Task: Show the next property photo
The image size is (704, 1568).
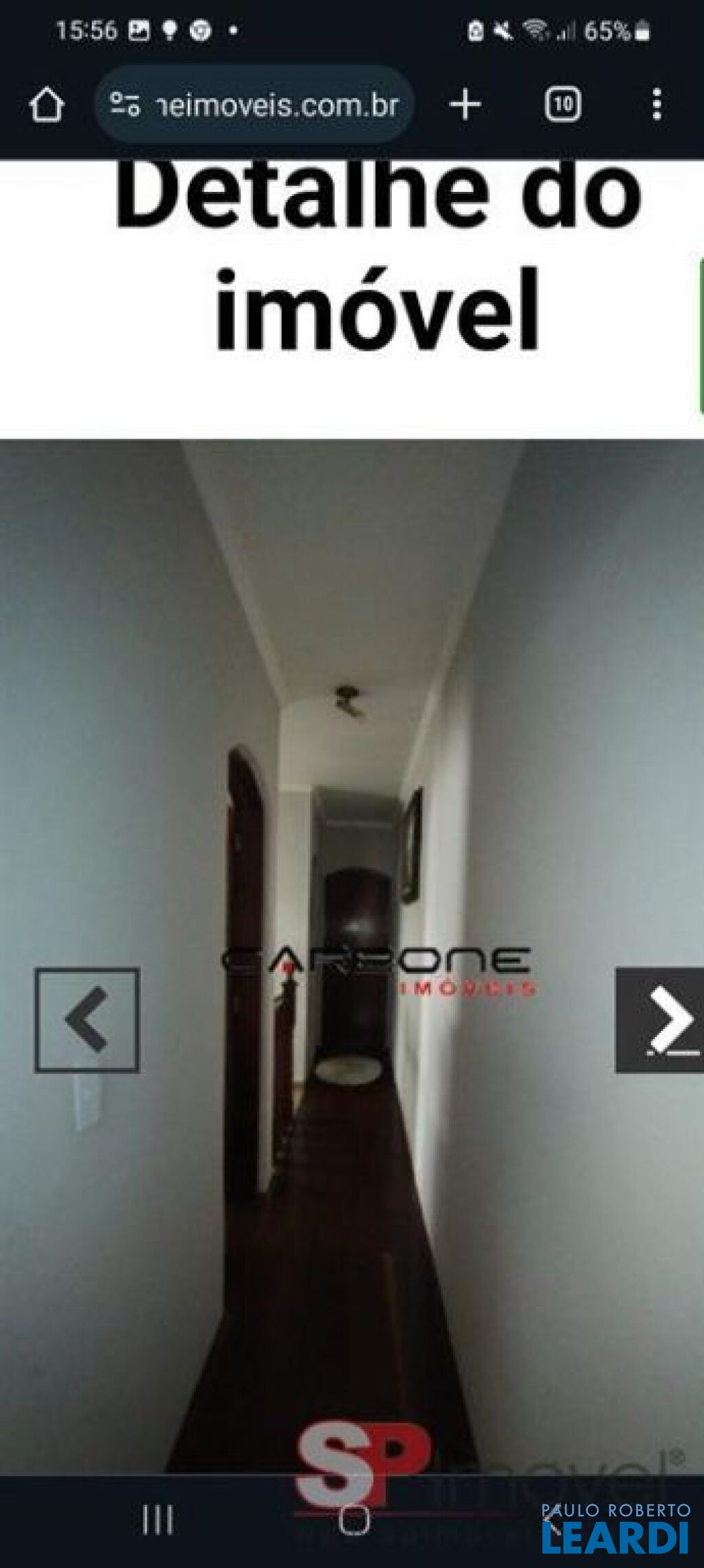Action: click(659, 1020)
